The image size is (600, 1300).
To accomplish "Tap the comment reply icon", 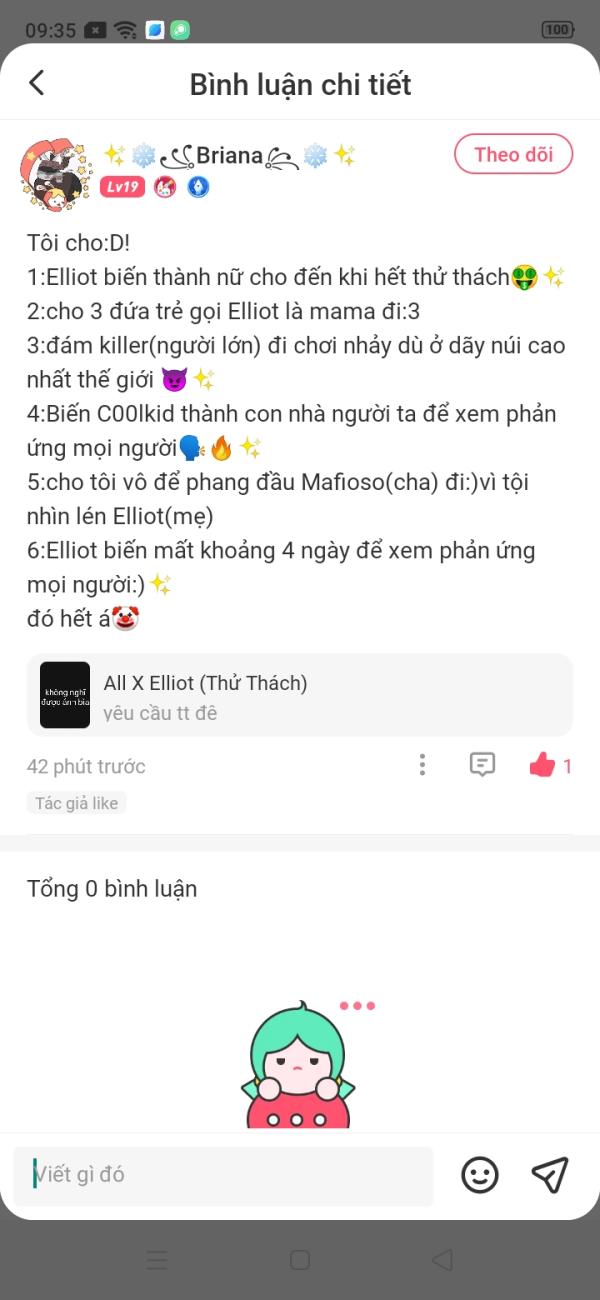I will pyautogui.click(x=482, y=766).
